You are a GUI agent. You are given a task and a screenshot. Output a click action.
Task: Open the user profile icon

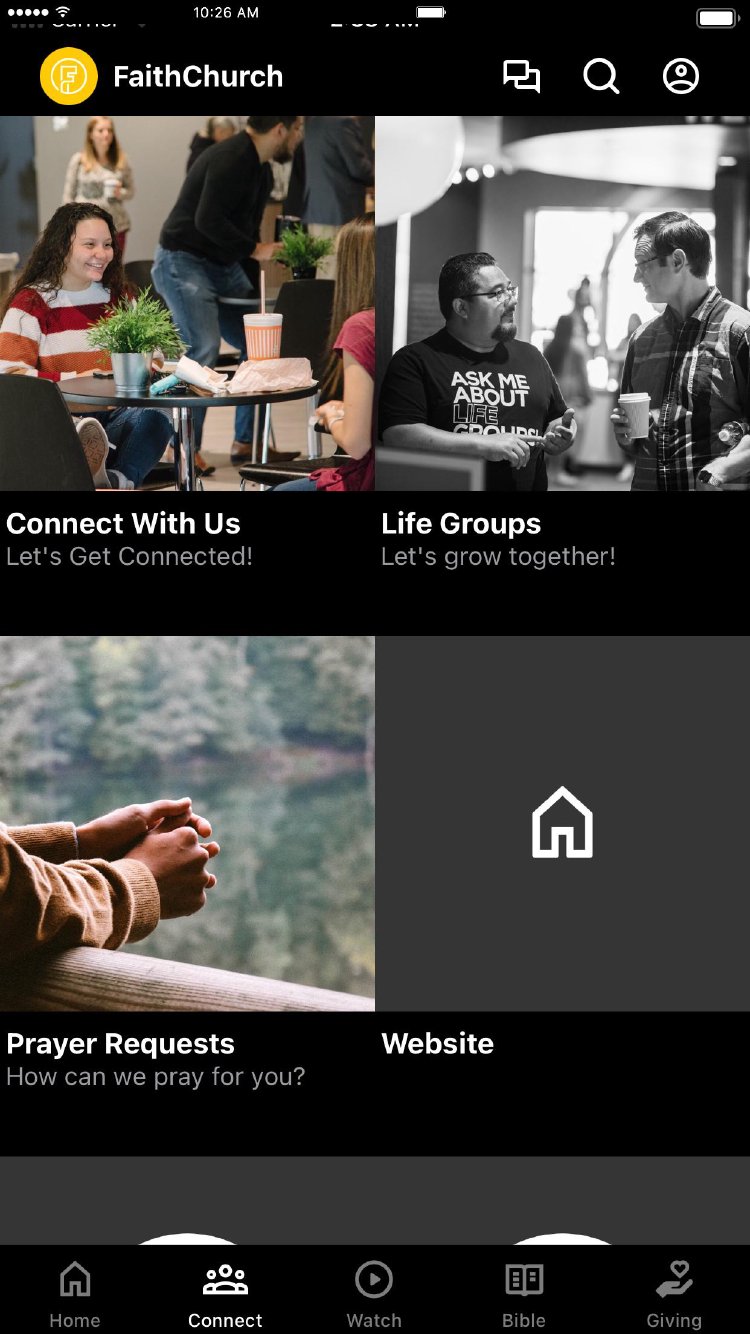click(681, 77)
